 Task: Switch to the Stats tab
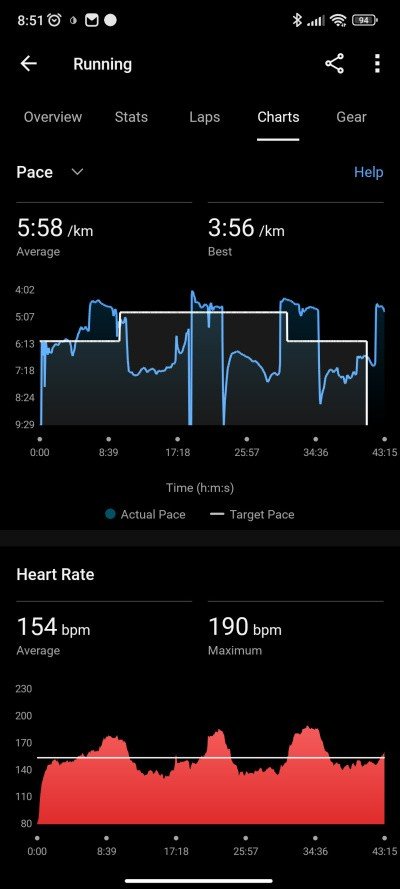131,117
